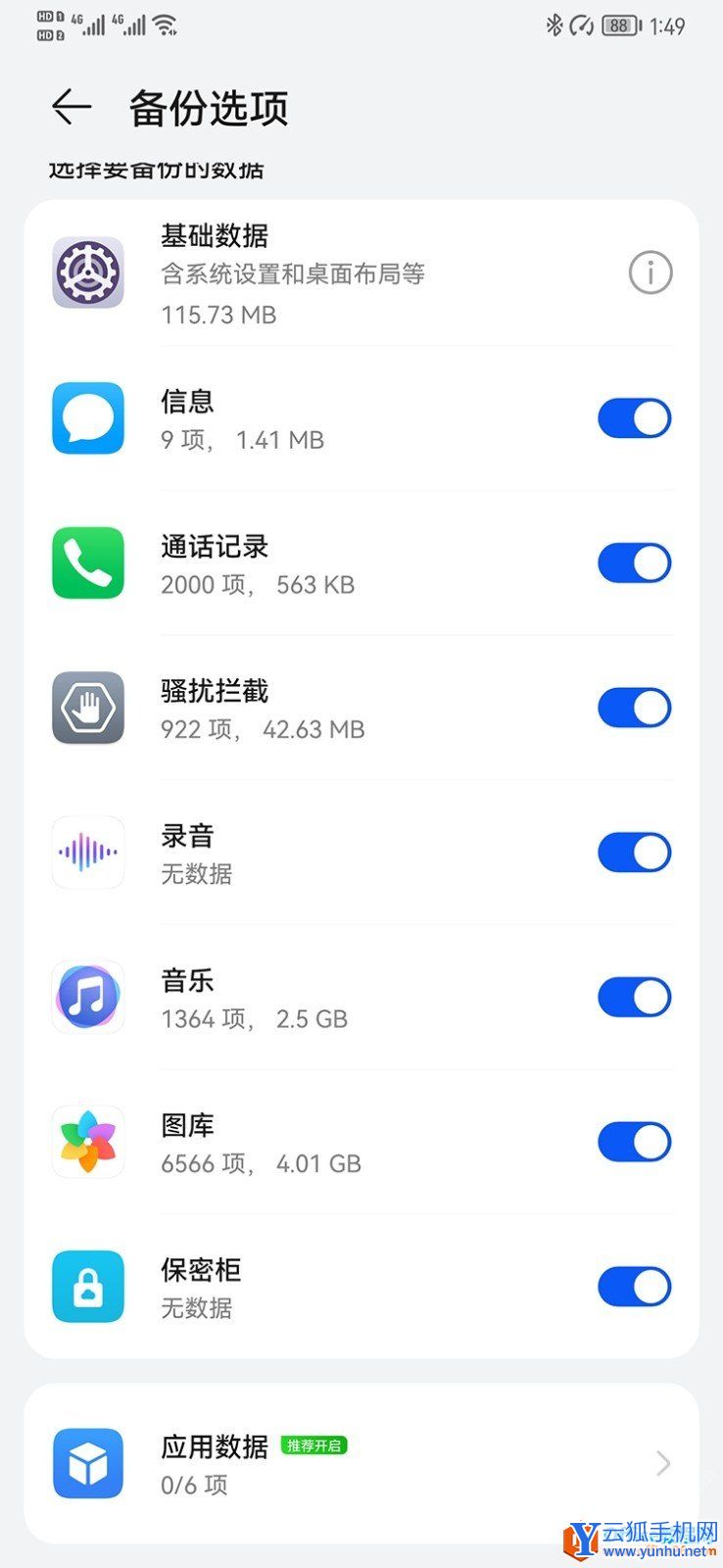Turn off the 通话记录 switch
The height and width of the screenshot is (1568, 723).
click(633, 563)
